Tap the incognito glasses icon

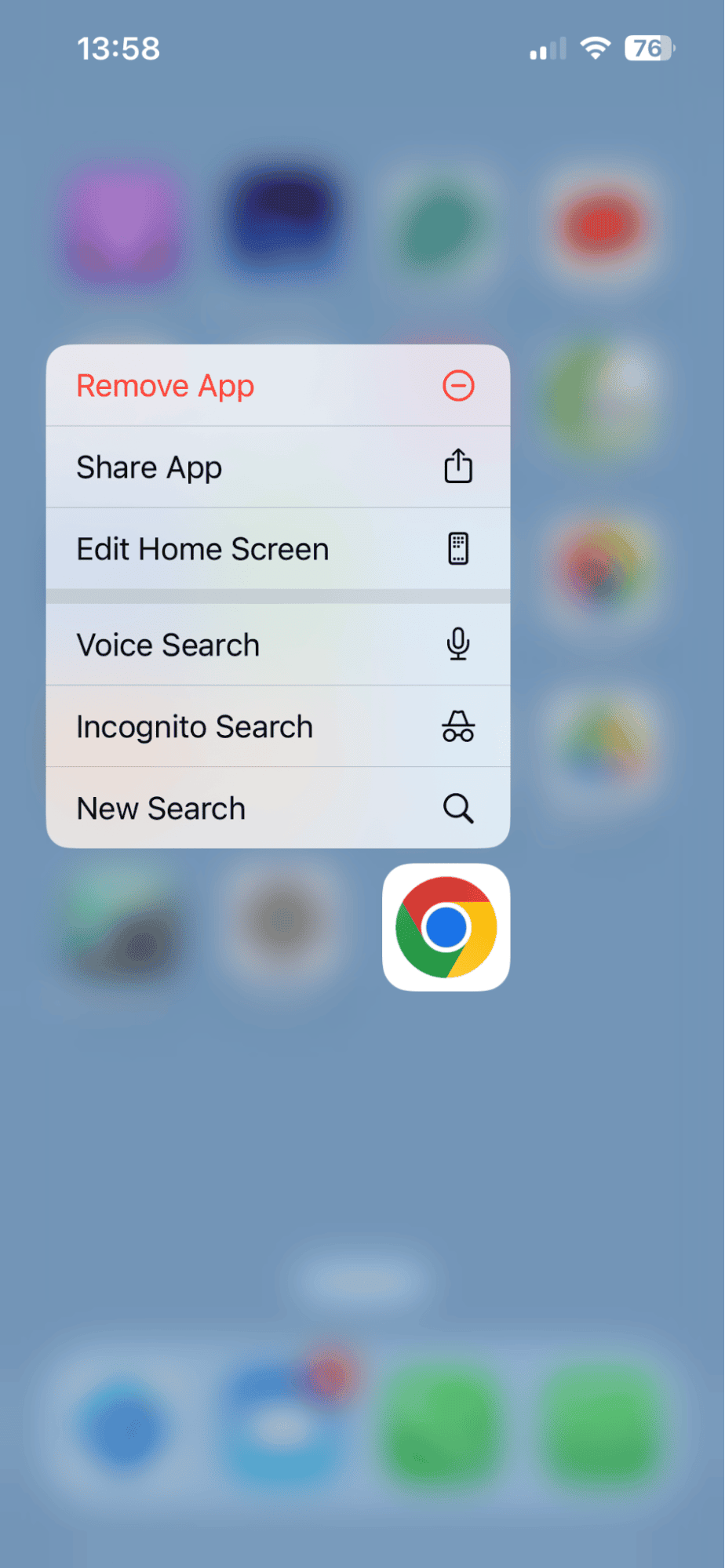pos(459,727)
